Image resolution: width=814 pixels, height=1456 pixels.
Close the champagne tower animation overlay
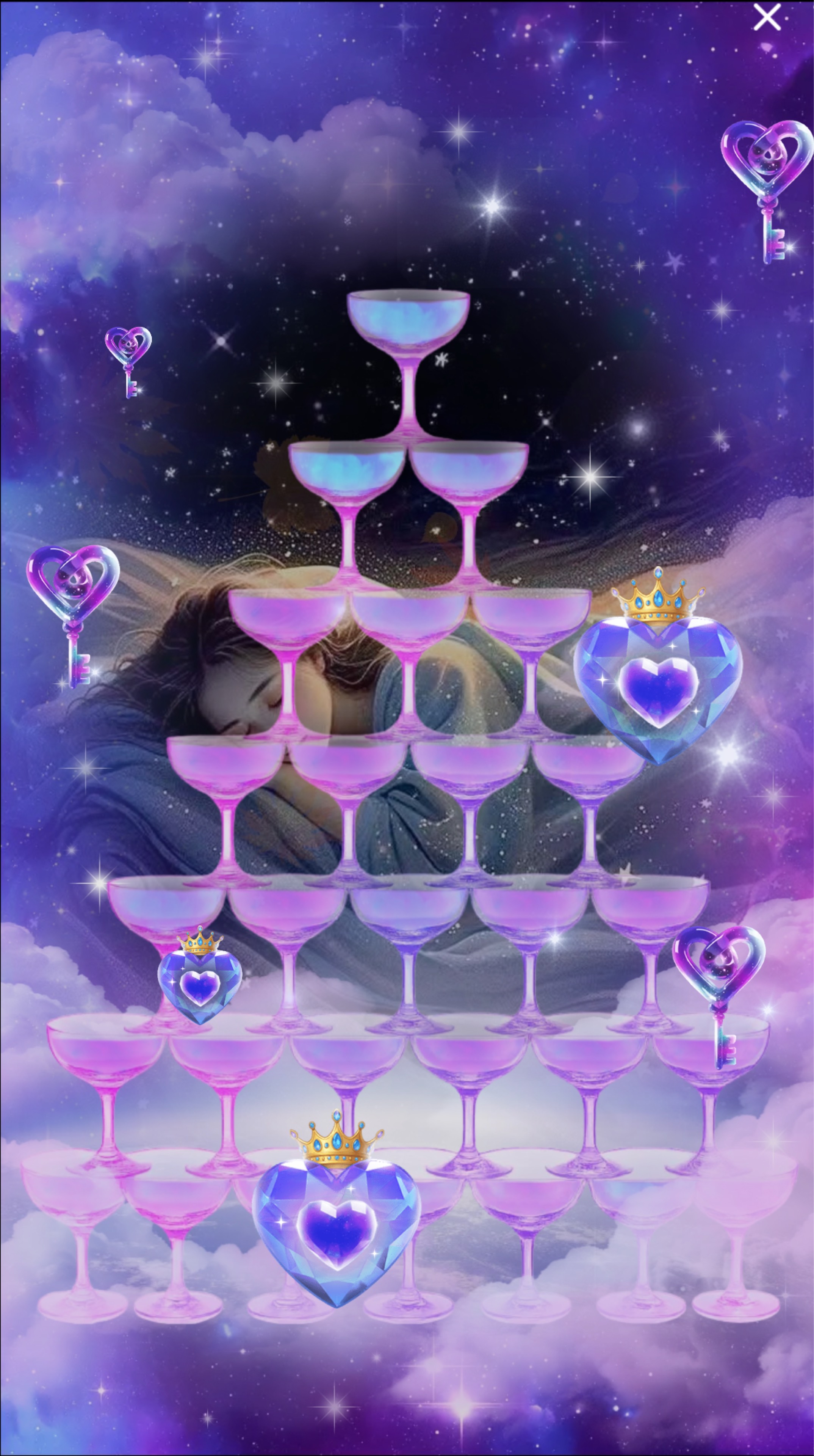click(767, 17)
